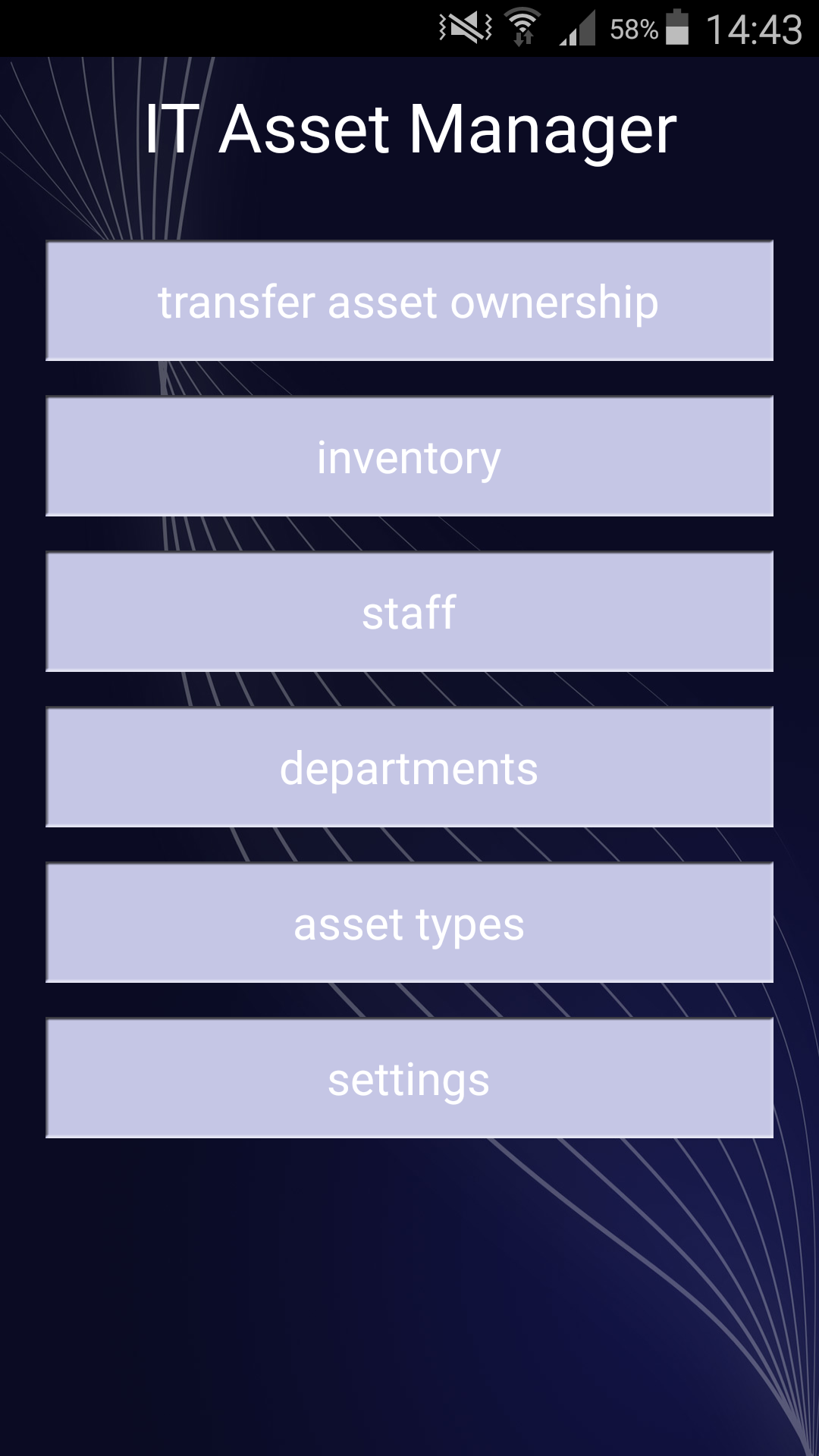The image size is (819, 1456).
Task: Select the IT Asset Manager title
Action: coord(409,129)
